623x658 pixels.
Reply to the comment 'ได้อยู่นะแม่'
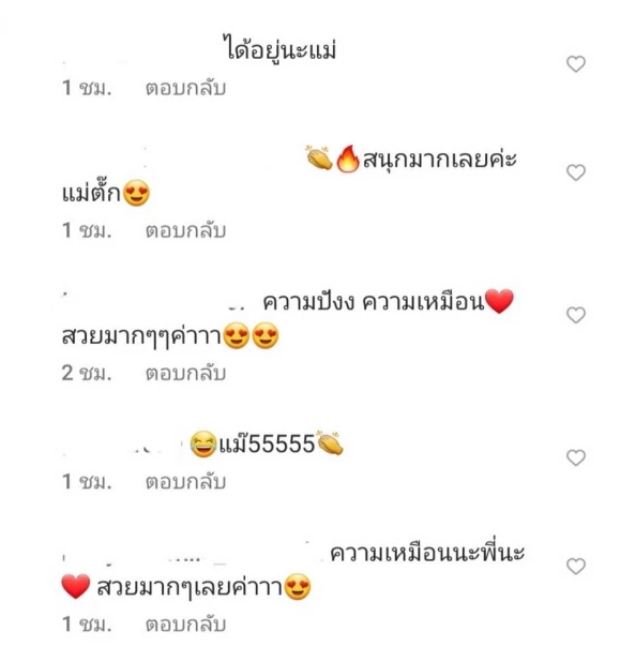coord(186,88)
